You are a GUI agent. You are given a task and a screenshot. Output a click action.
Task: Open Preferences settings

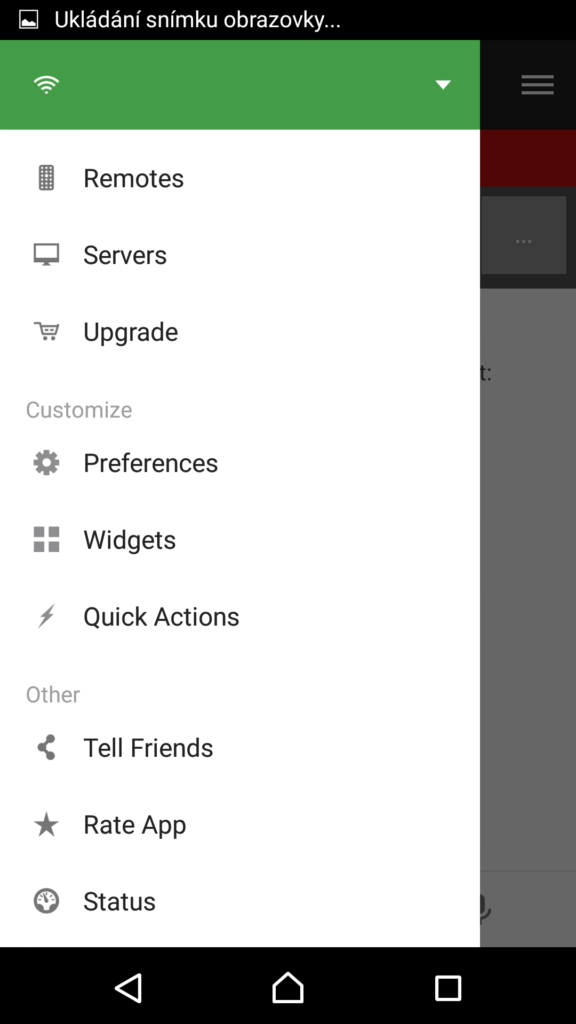(240, 463)
